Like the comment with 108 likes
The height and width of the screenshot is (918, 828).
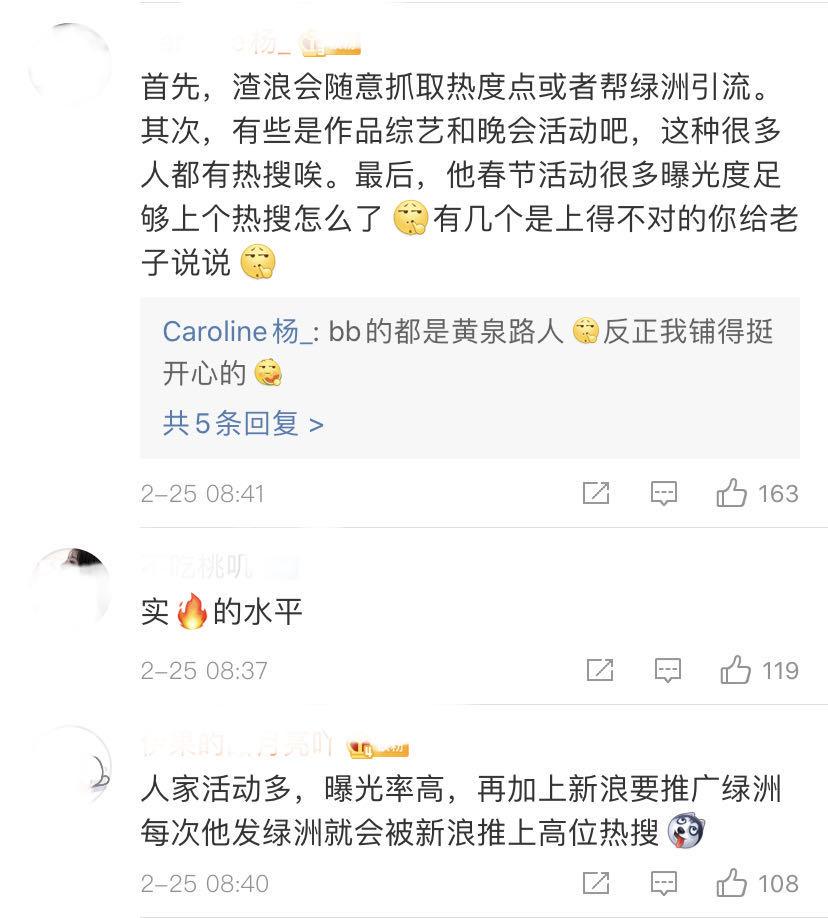click(732, 883)
